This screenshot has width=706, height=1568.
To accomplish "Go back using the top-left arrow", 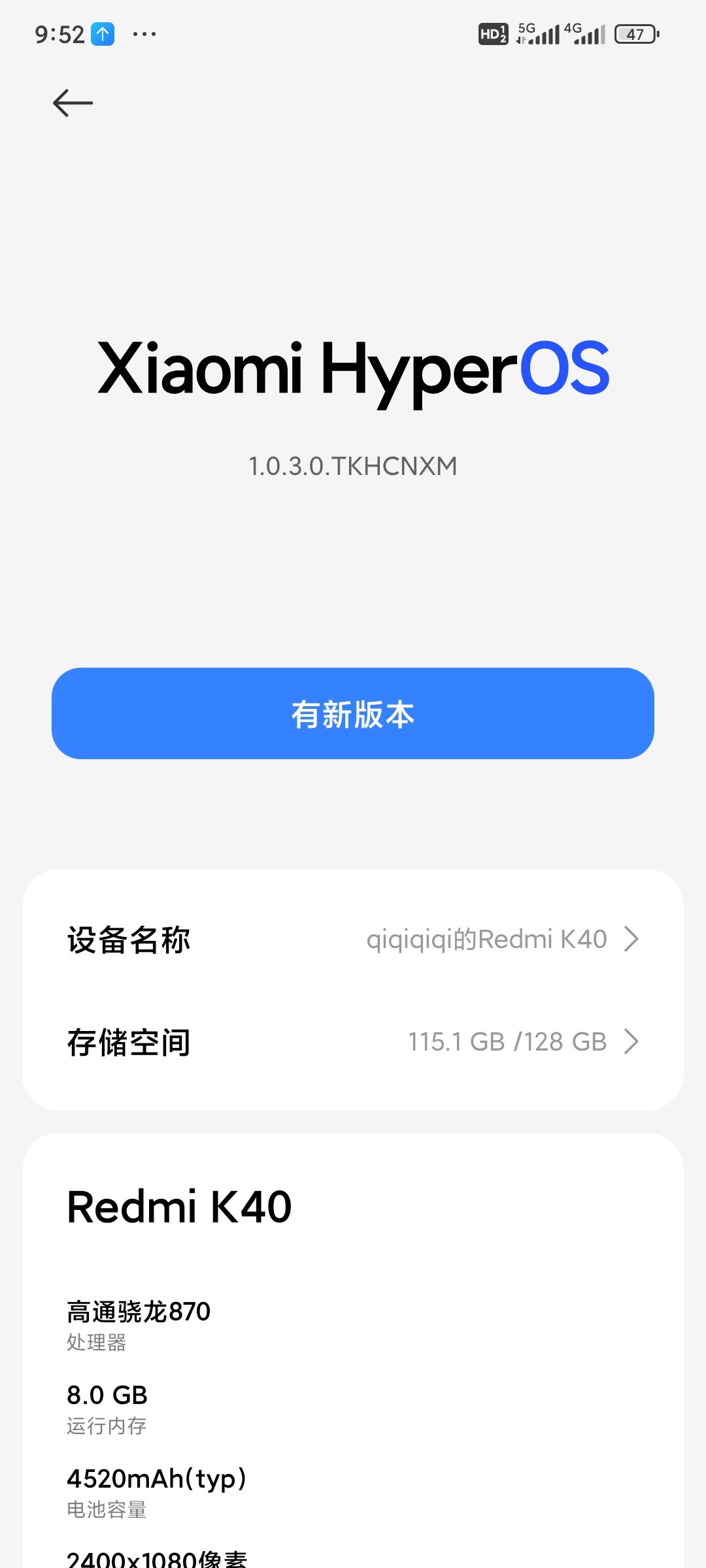I will [x=73, y=103].
